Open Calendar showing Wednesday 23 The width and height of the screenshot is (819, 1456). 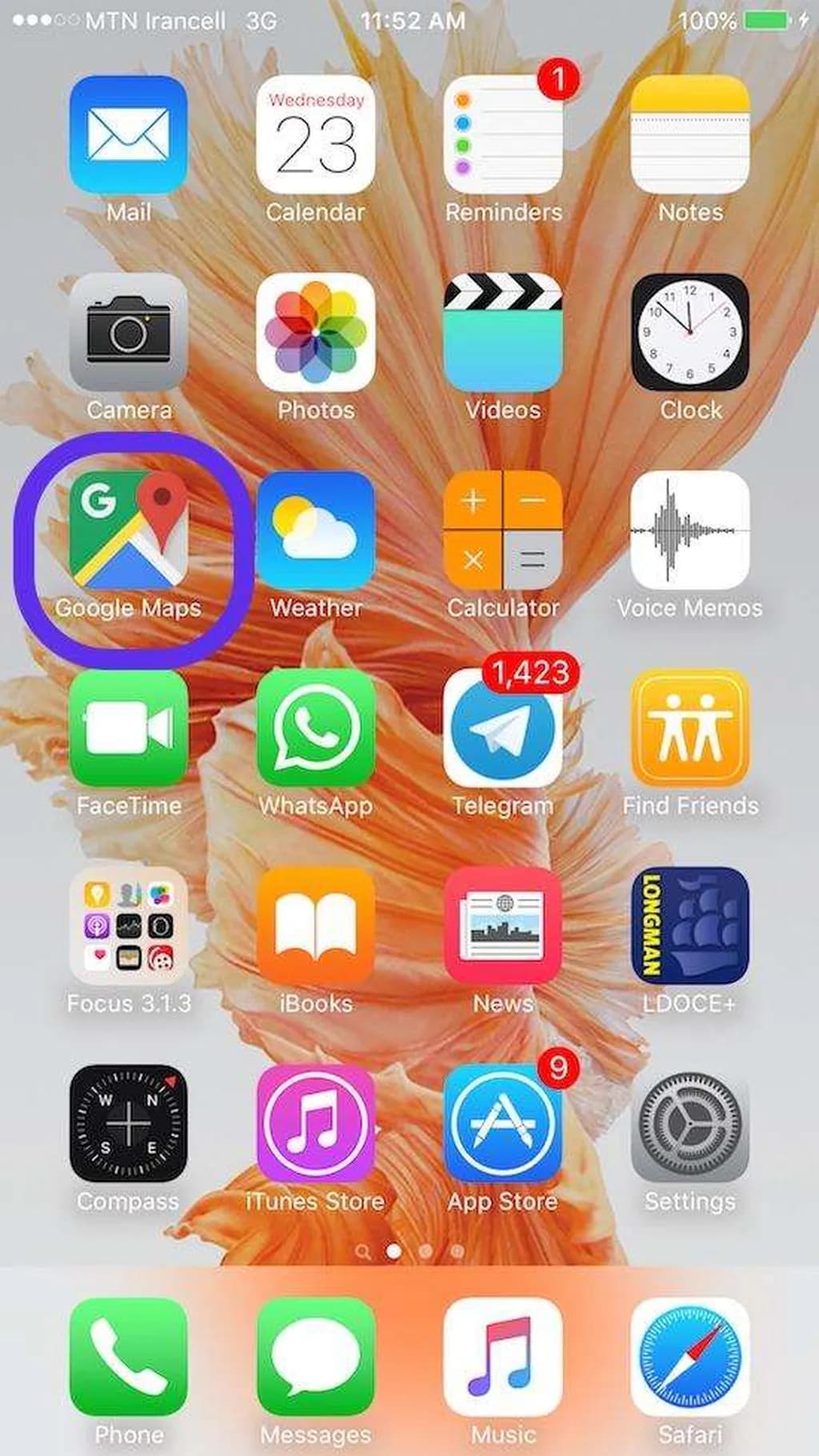(315, 134)
